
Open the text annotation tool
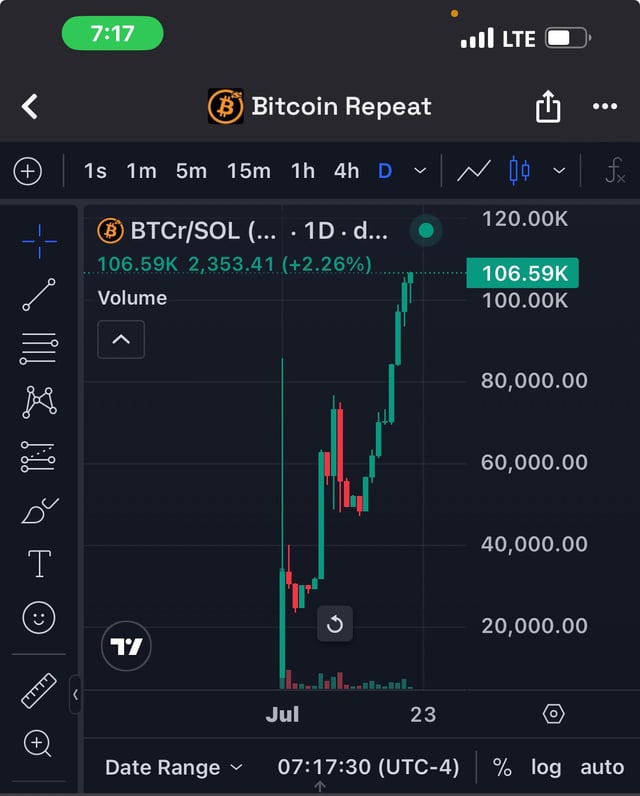[x=39, y=564]
